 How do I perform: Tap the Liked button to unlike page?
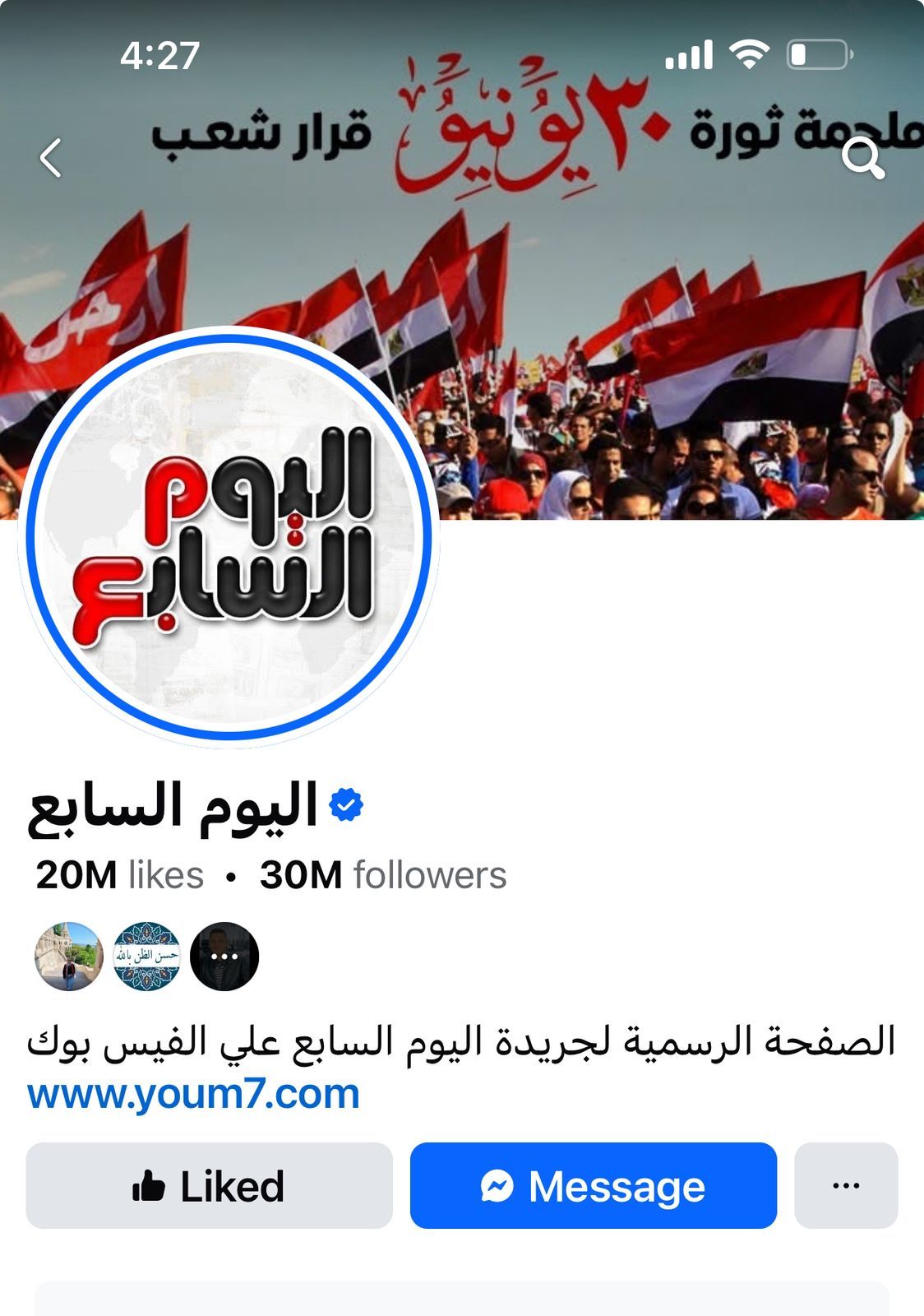click(209, 1186)
